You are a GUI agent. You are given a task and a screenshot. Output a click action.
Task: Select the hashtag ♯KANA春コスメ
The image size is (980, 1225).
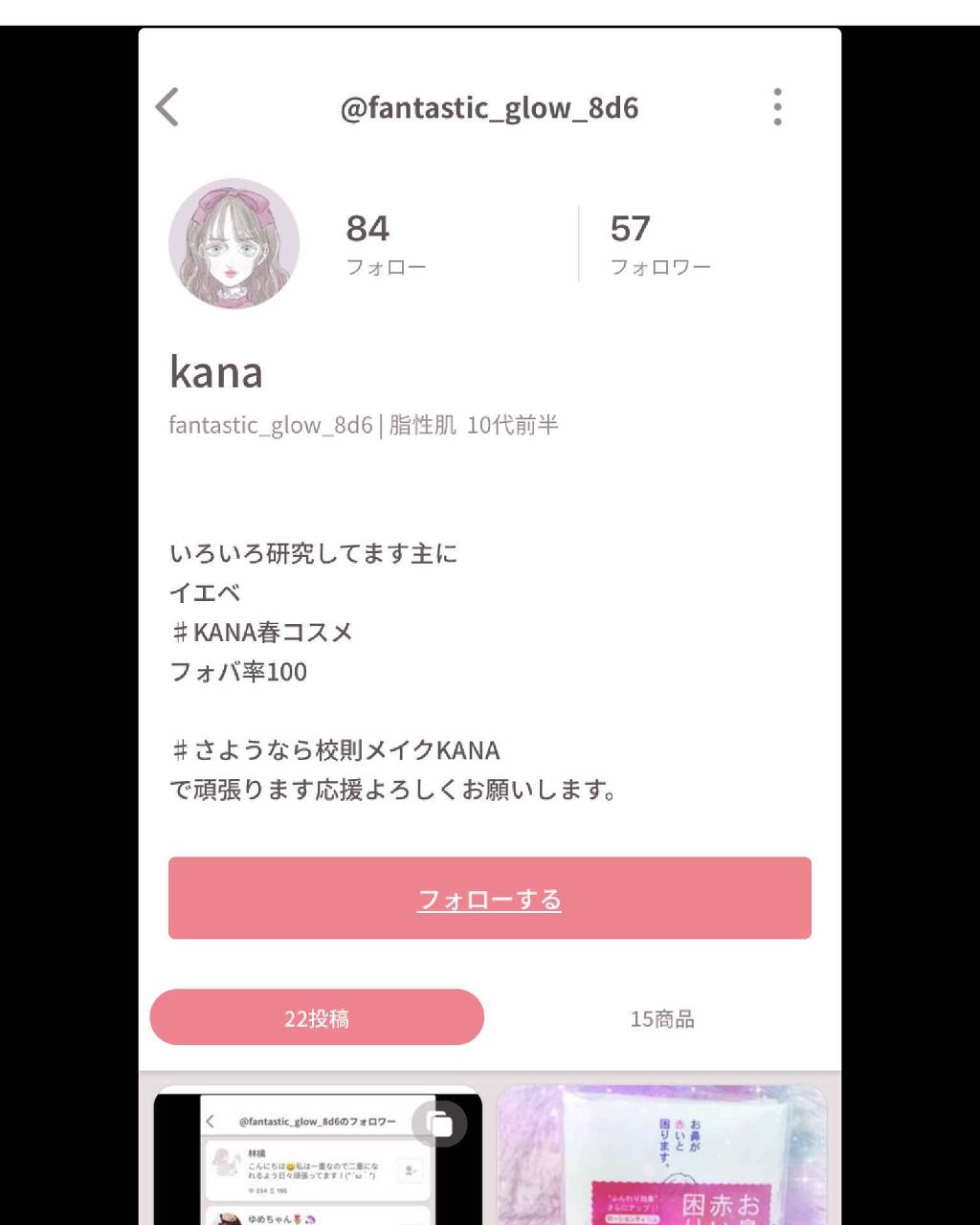point(261,632)
